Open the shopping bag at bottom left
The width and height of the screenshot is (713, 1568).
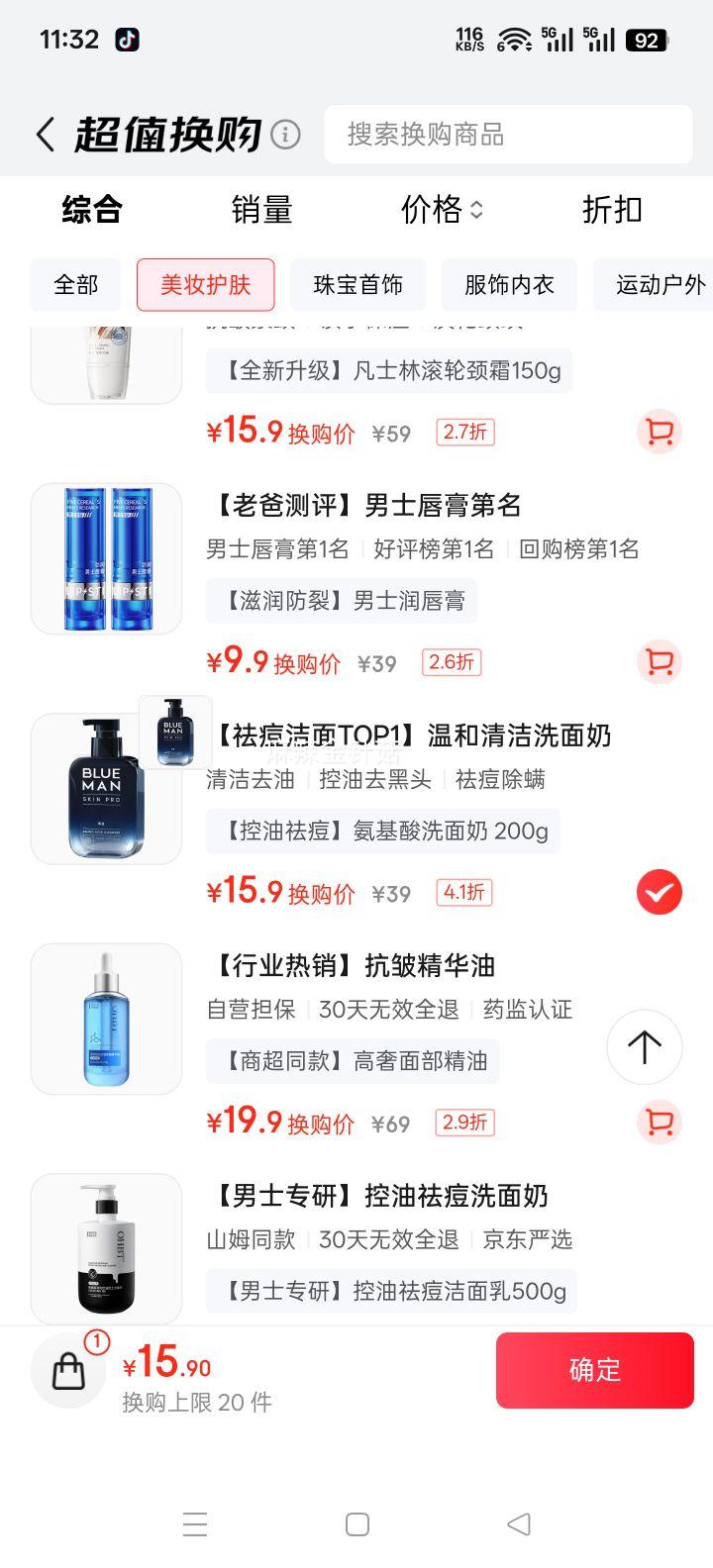pos(67,1370)
